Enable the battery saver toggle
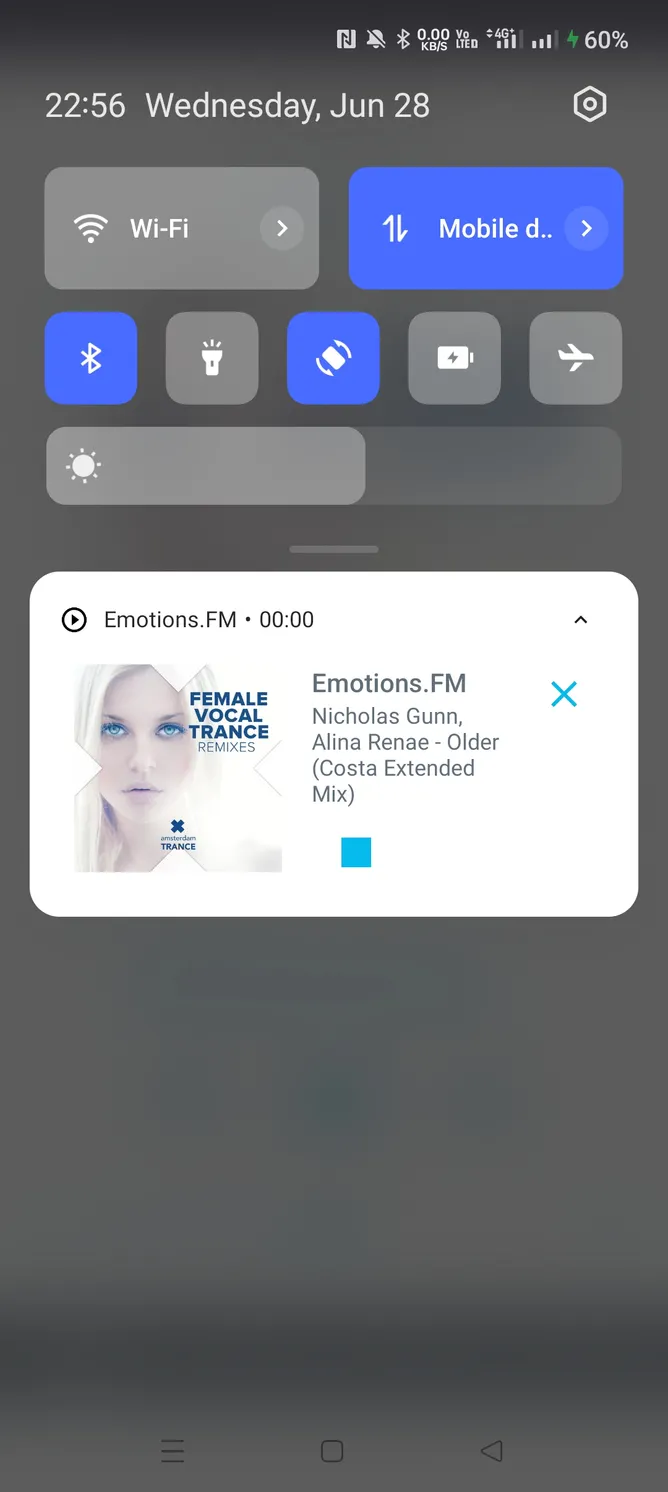The width and height of the screenshot is (668, 1492). [x=455, y=358]
